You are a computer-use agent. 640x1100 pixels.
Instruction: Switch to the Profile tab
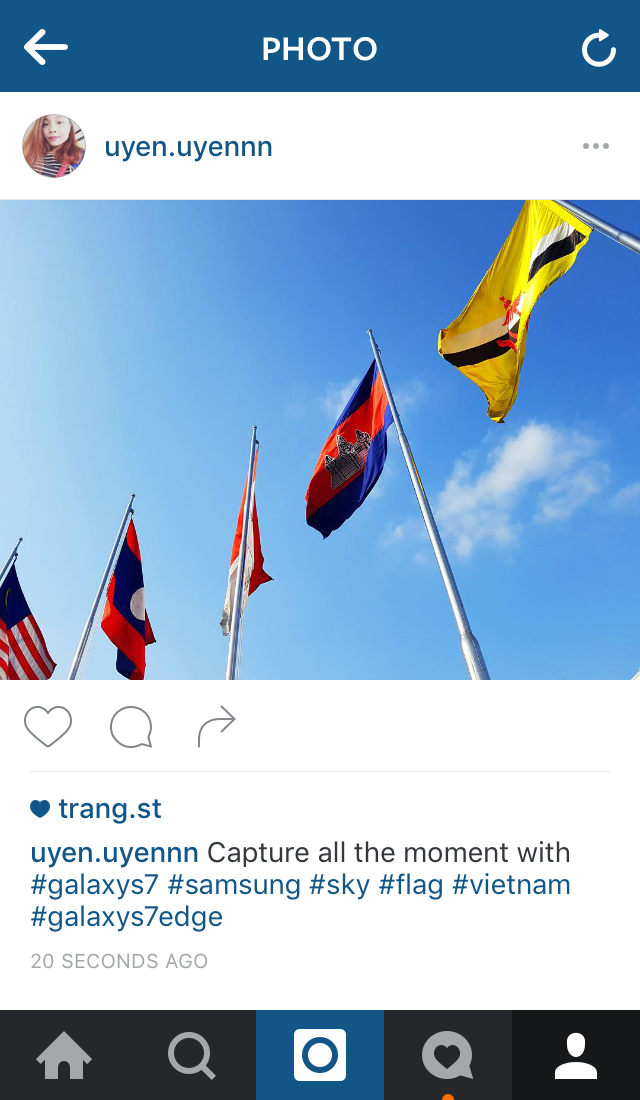click(x=576, y=1055)
